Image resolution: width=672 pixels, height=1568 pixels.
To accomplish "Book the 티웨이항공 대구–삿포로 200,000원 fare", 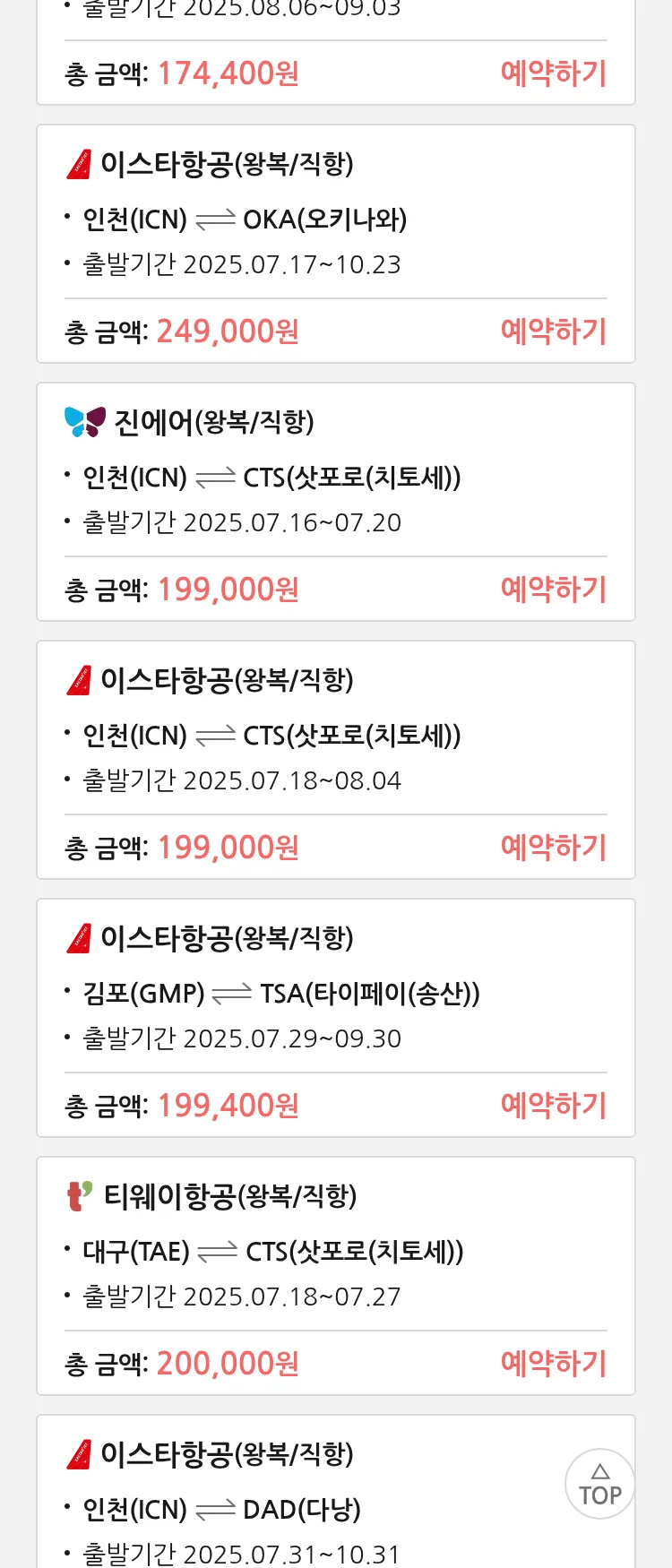I will click(x=553, y=1364).
